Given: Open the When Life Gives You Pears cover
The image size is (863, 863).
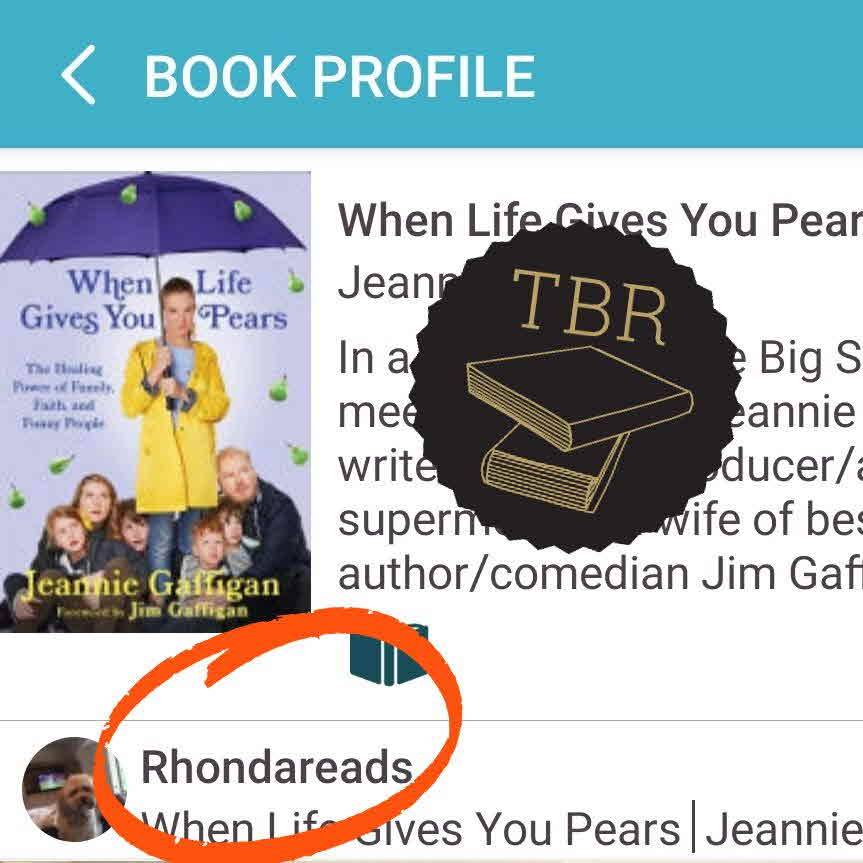Looking at the screenshot, I should 155,402.
